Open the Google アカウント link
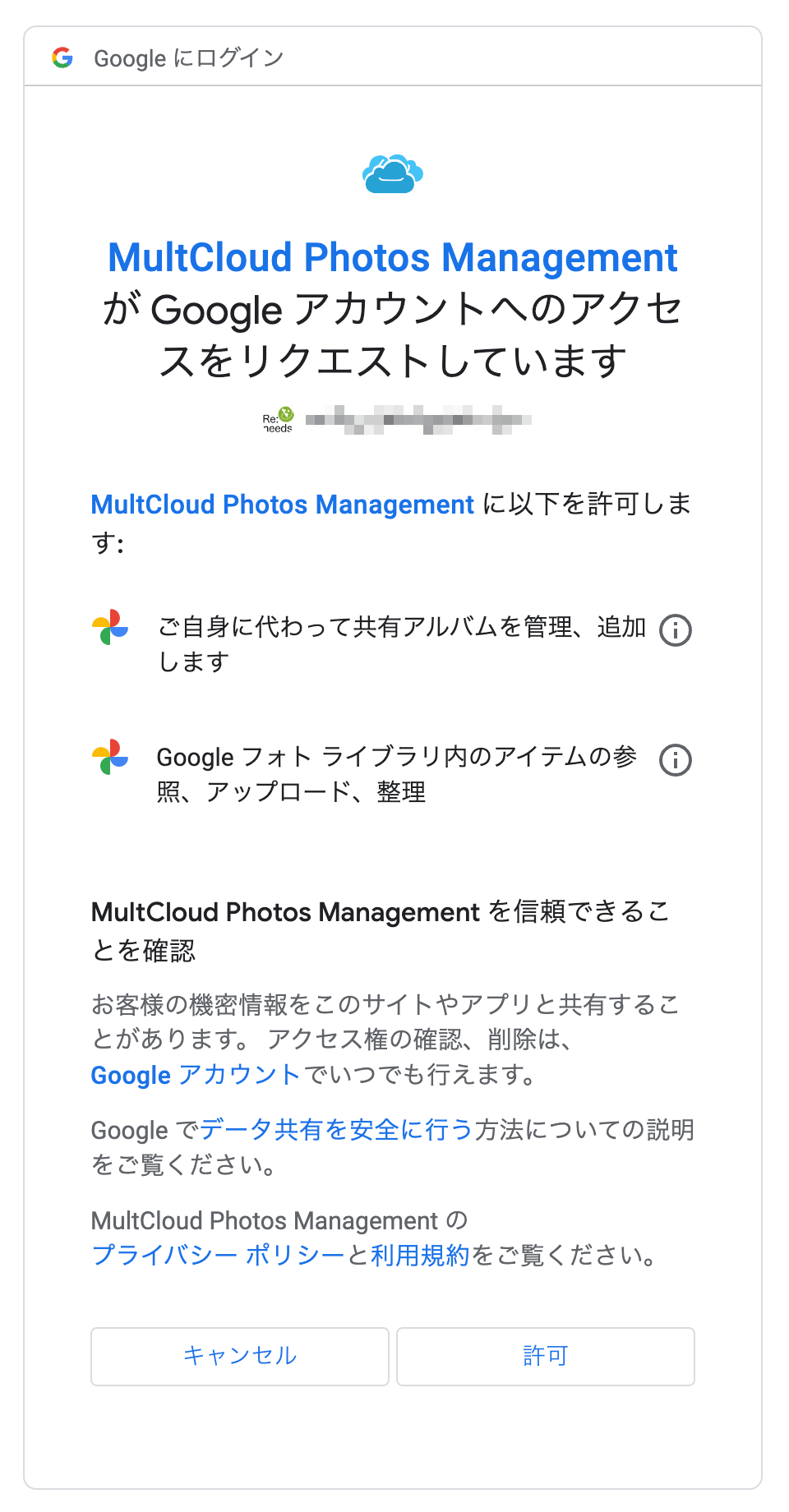The image size is (789, 1512). 194,1074
